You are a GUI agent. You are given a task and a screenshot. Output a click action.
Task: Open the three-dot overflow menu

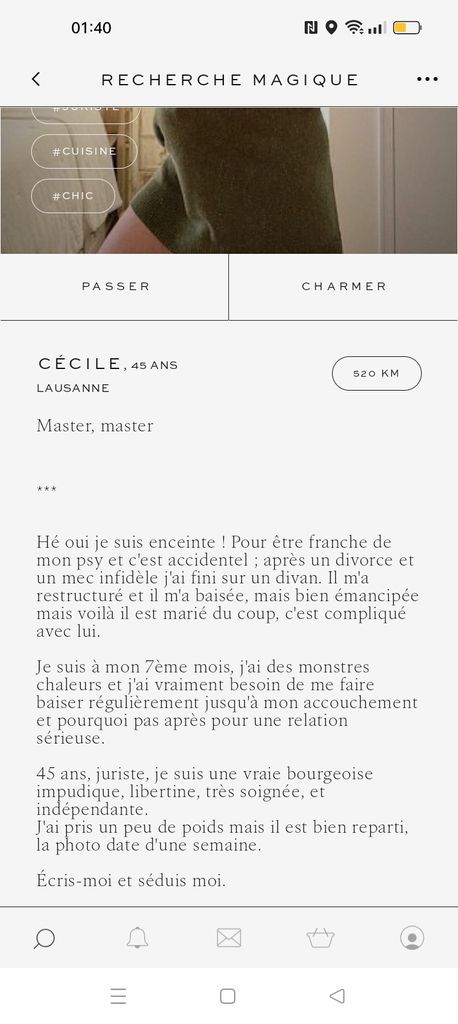[x=427, y=79]
